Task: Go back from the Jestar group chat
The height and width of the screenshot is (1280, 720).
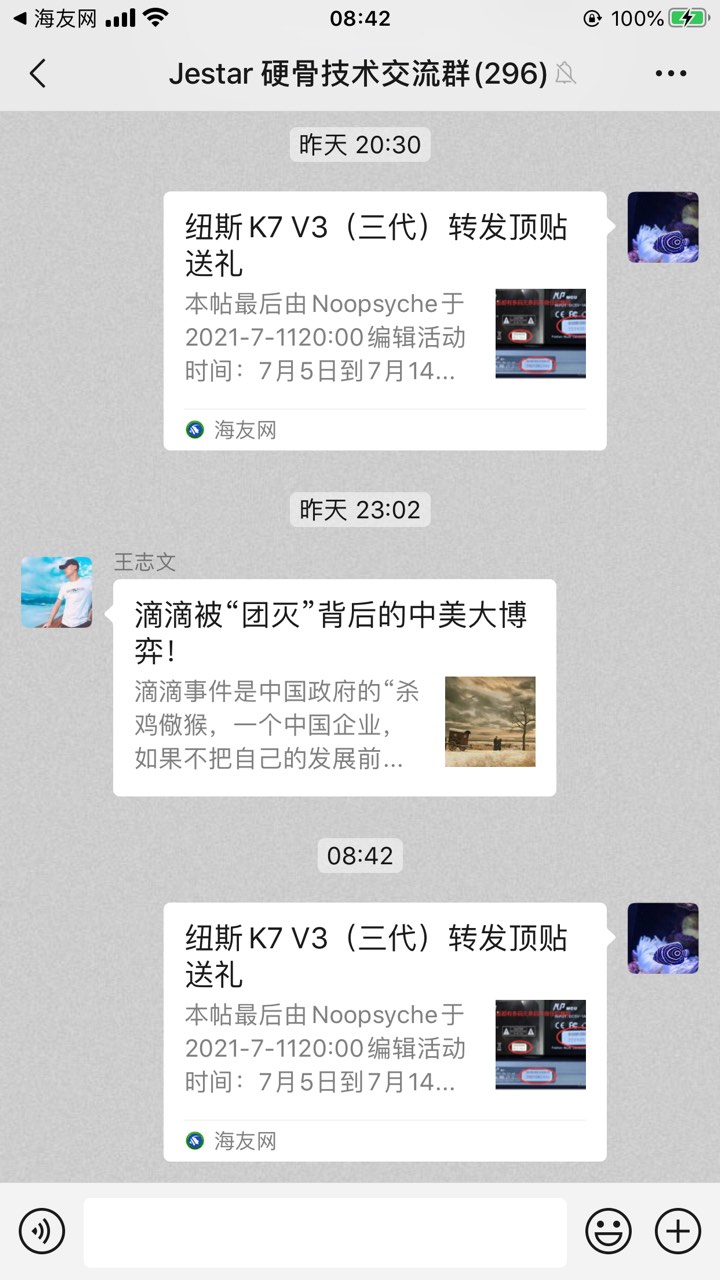Action: pos(38,73)
